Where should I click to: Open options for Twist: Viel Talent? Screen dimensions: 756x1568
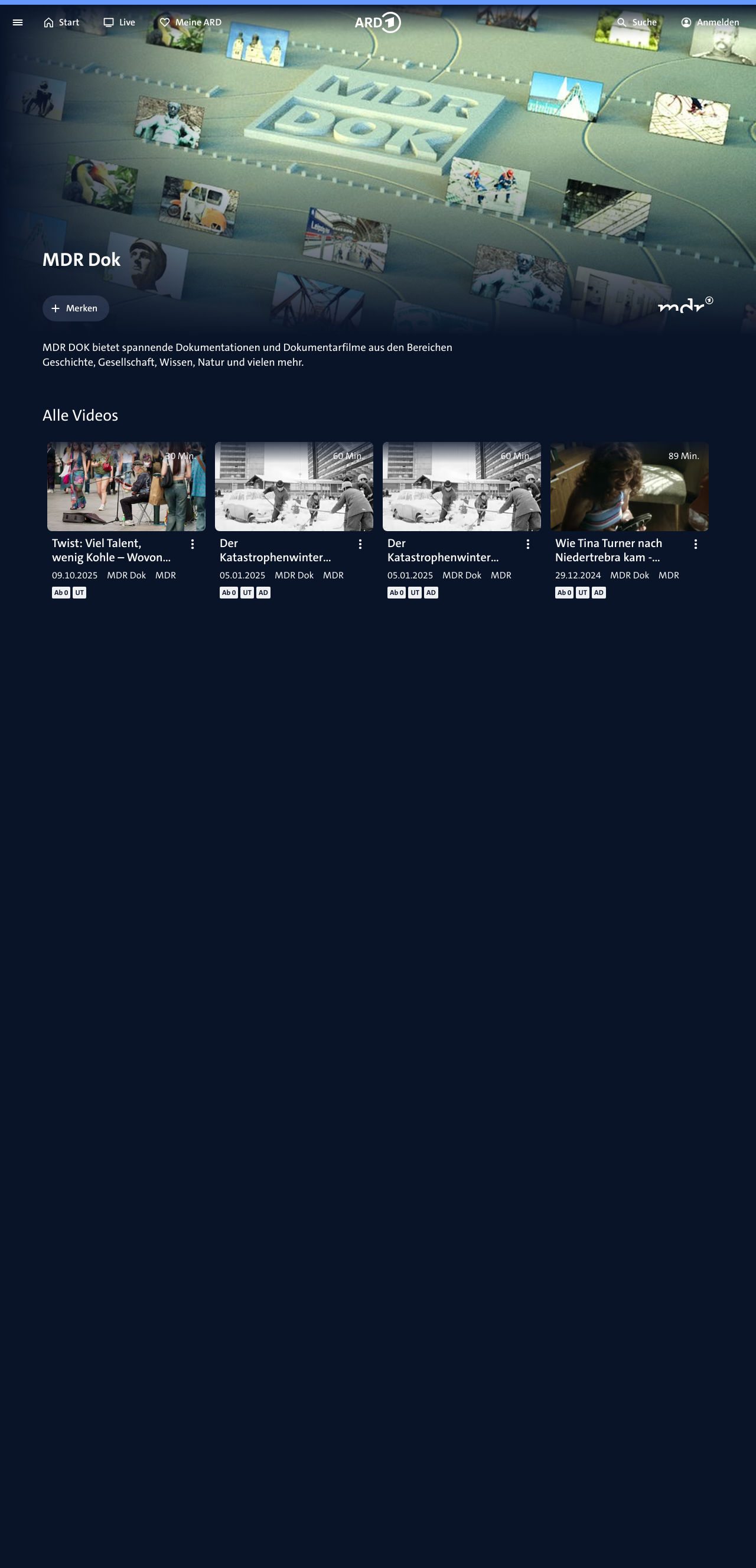pyautogui.click(x=193, y=544)
